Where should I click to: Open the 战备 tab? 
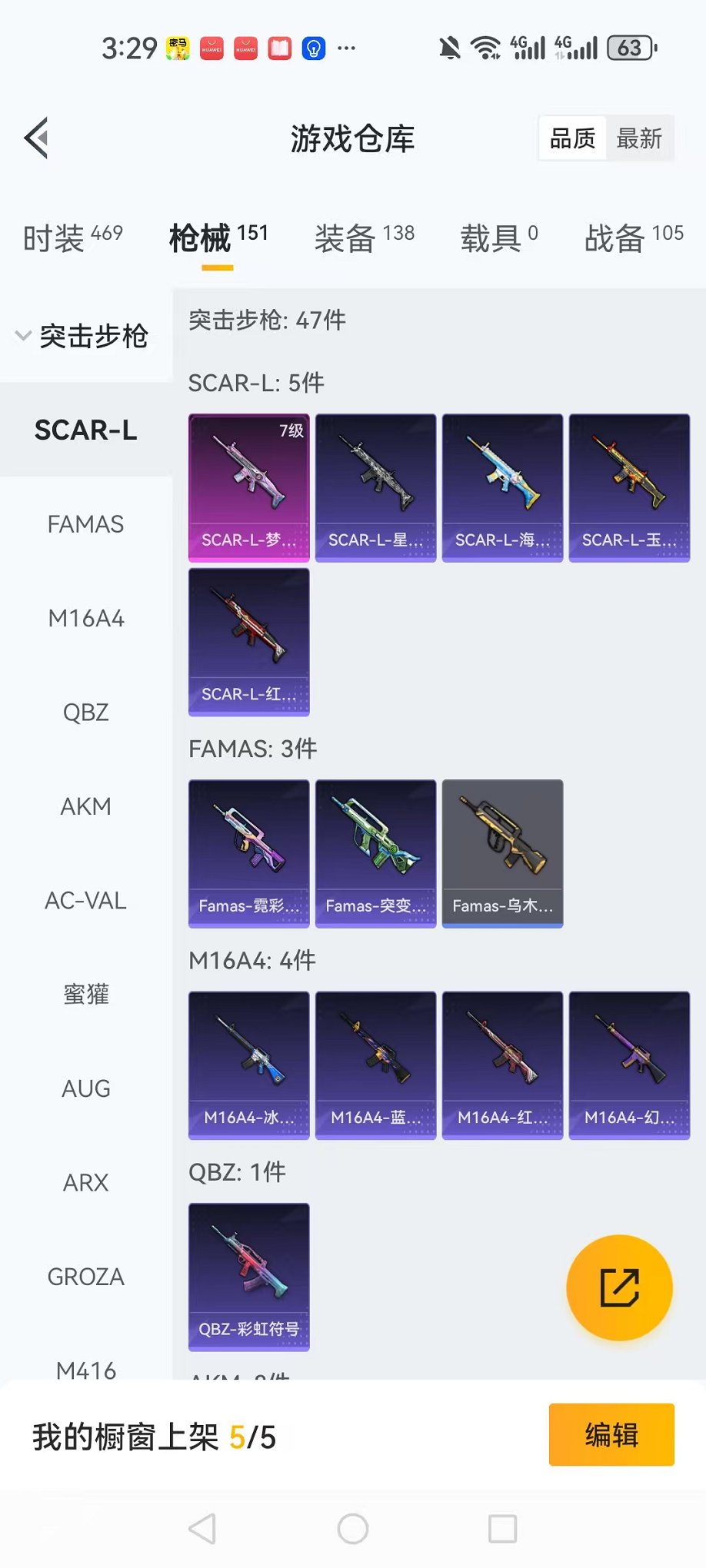[634, 238]
